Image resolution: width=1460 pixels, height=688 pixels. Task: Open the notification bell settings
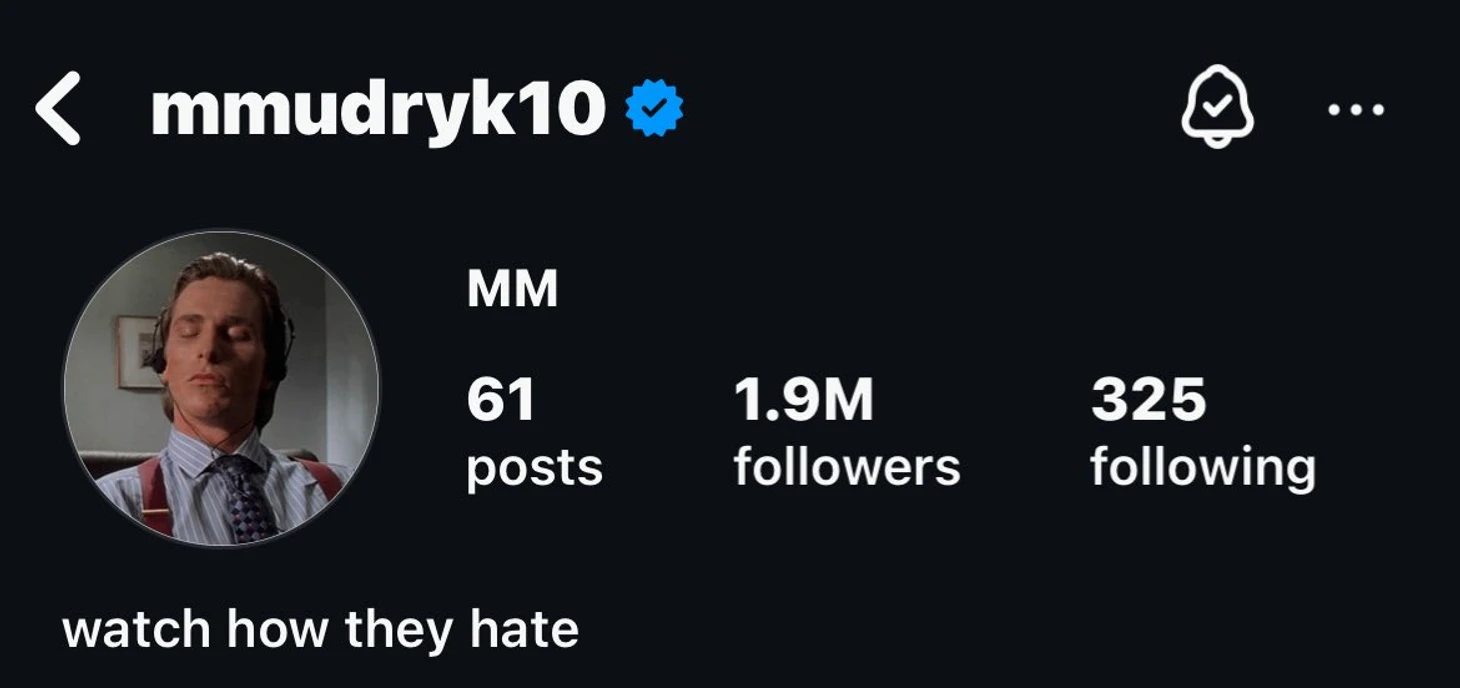(1216, 109)
